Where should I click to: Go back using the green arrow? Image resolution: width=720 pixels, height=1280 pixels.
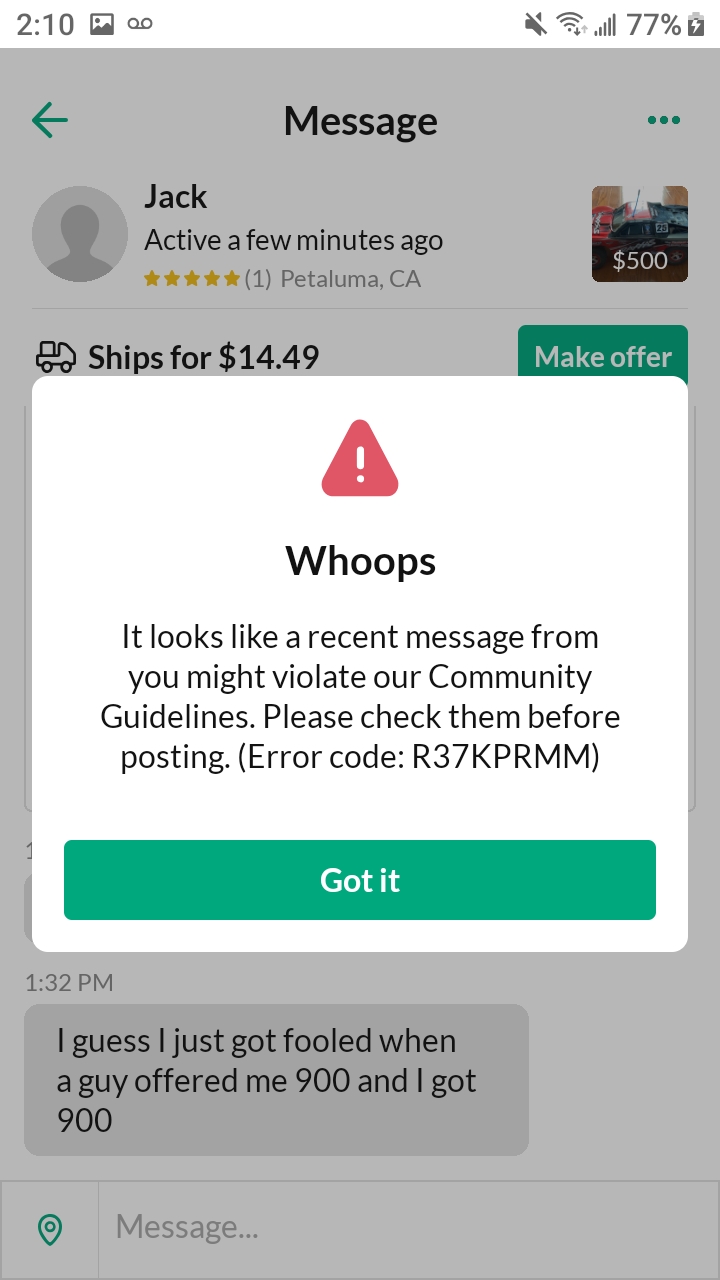(49, 121)
